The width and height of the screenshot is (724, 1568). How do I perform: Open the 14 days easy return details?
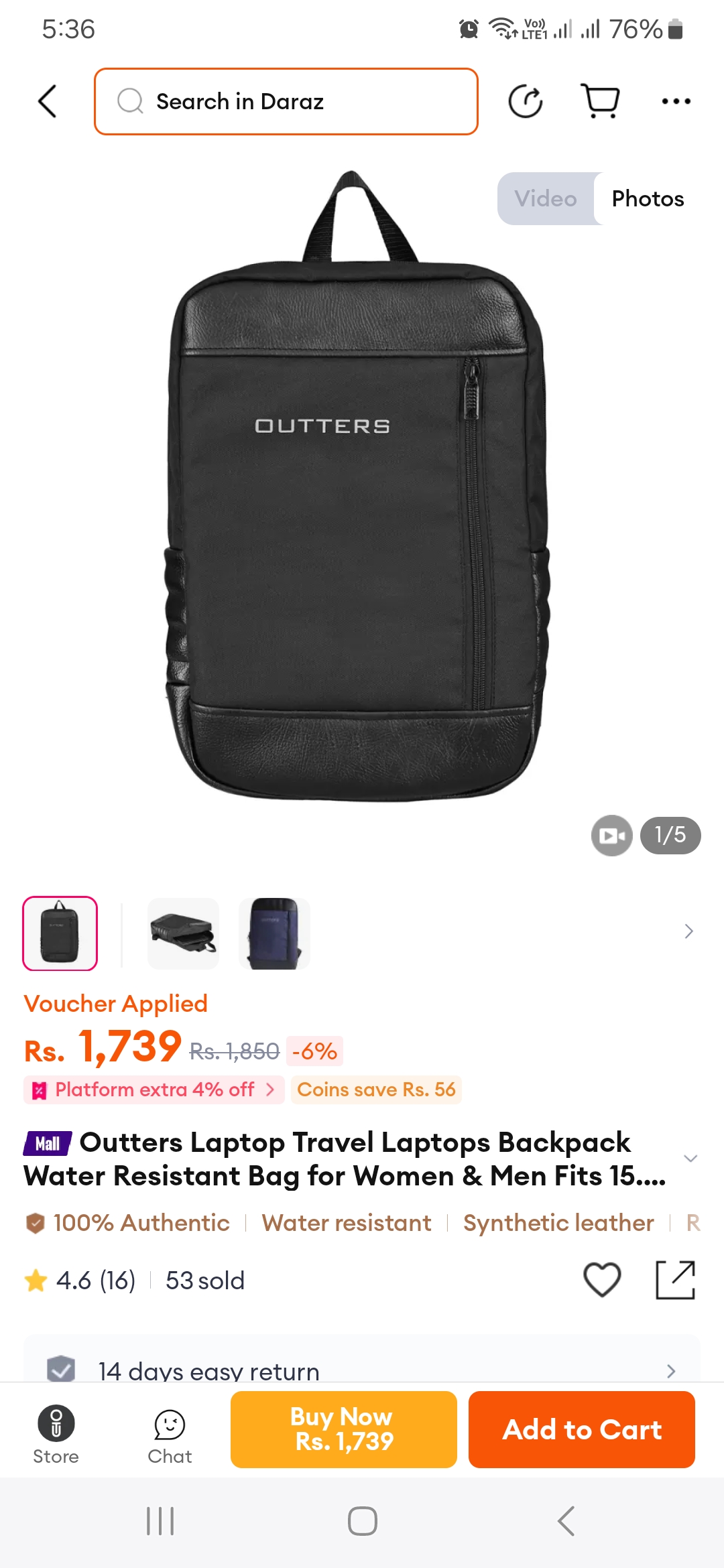coord(362,1370)
